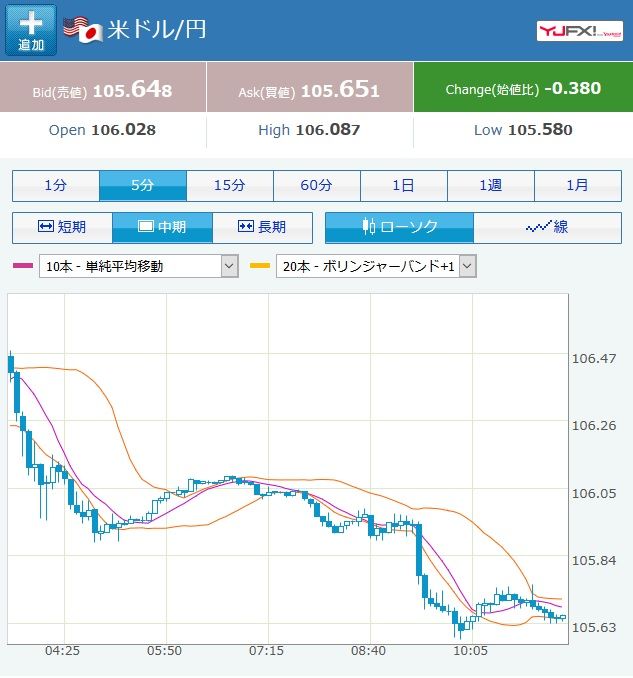This screenshot has width=633, height=678.
Task: Switch to the 長期 range
Action: click(262, 227)
